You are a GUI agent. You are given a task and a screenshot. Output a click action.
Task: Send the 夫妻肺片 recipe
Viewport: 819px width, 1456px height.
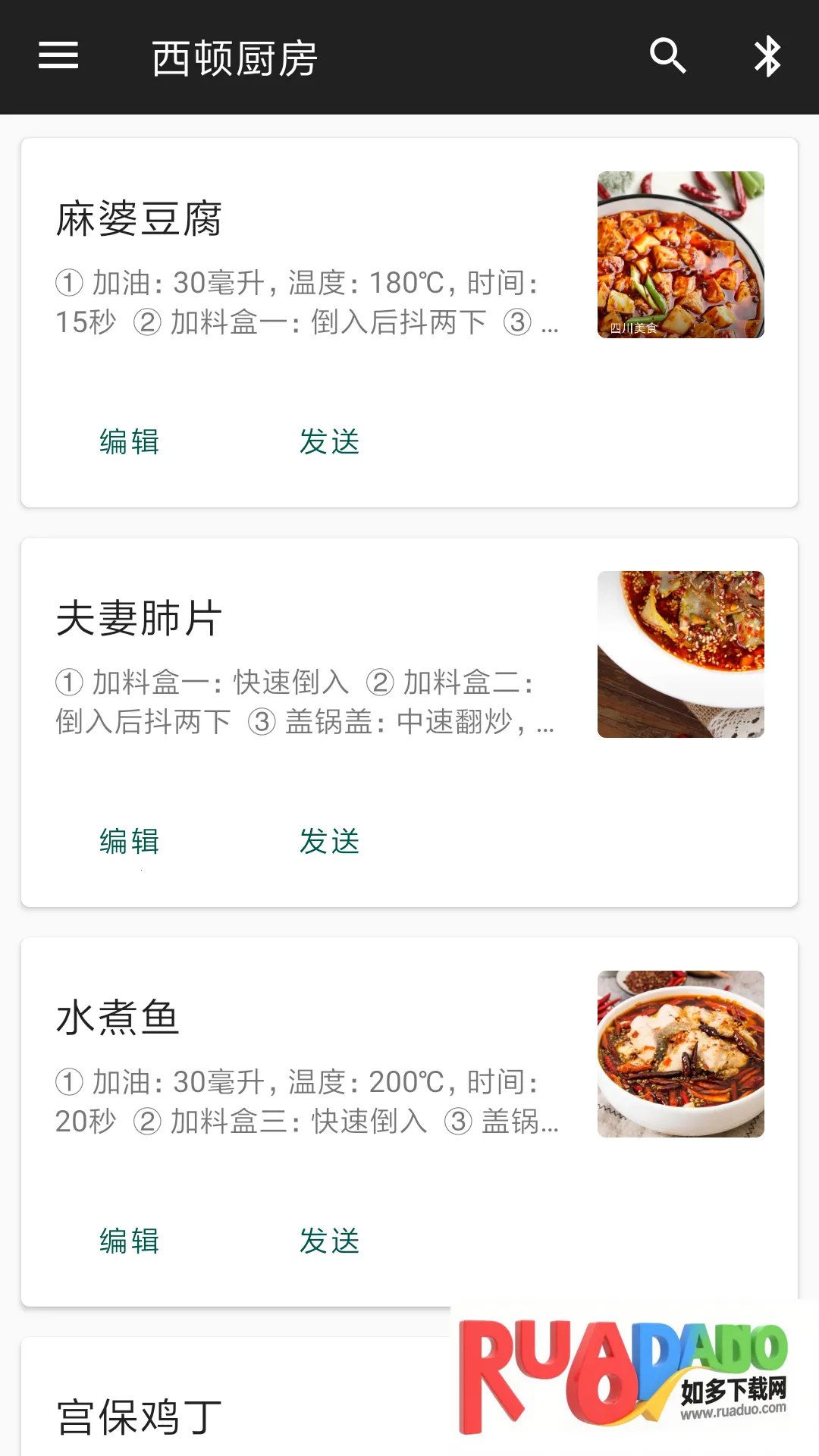point(329,841)
